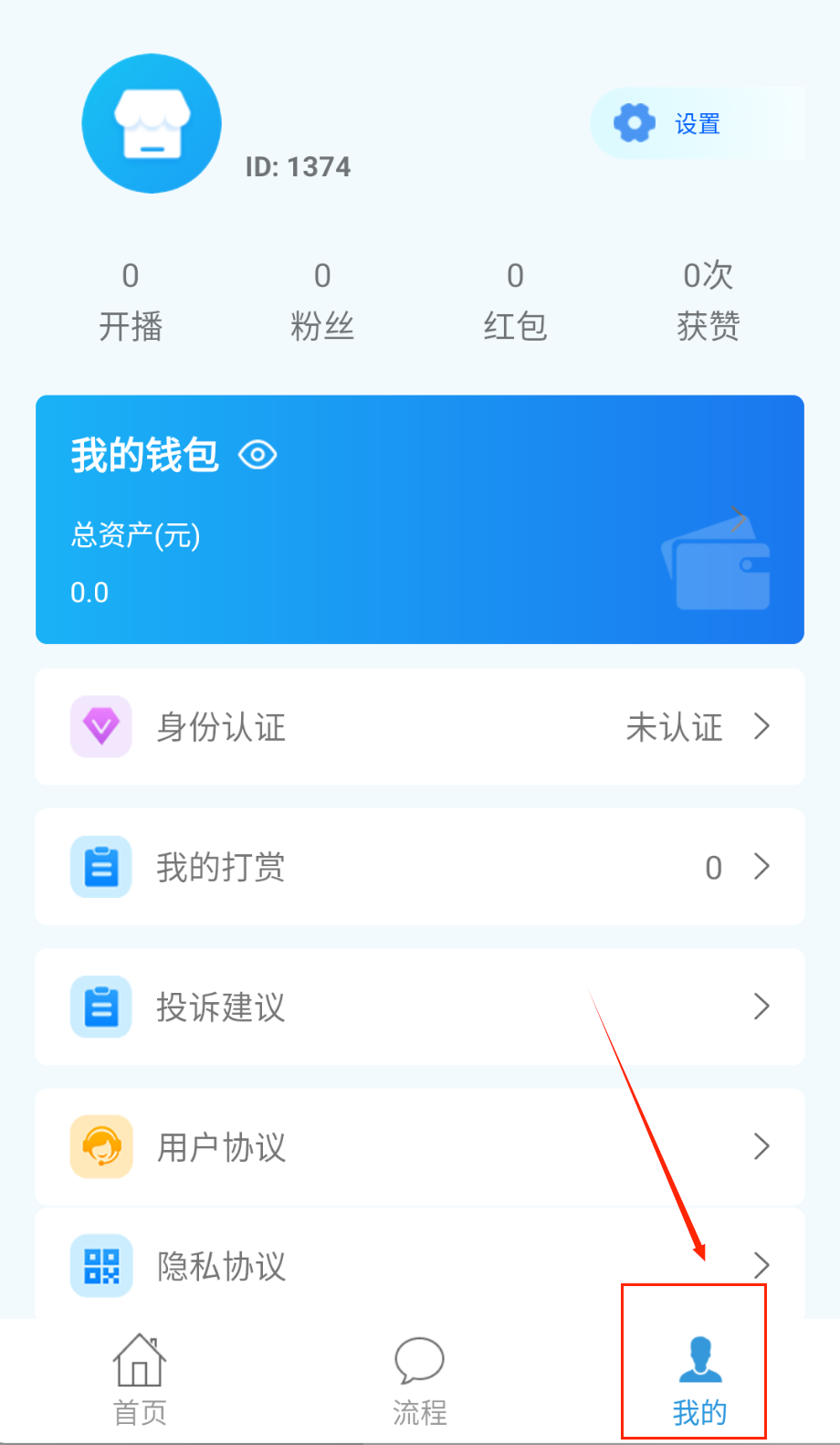Open 投诉建议 feedback row

click(420, 1007)
